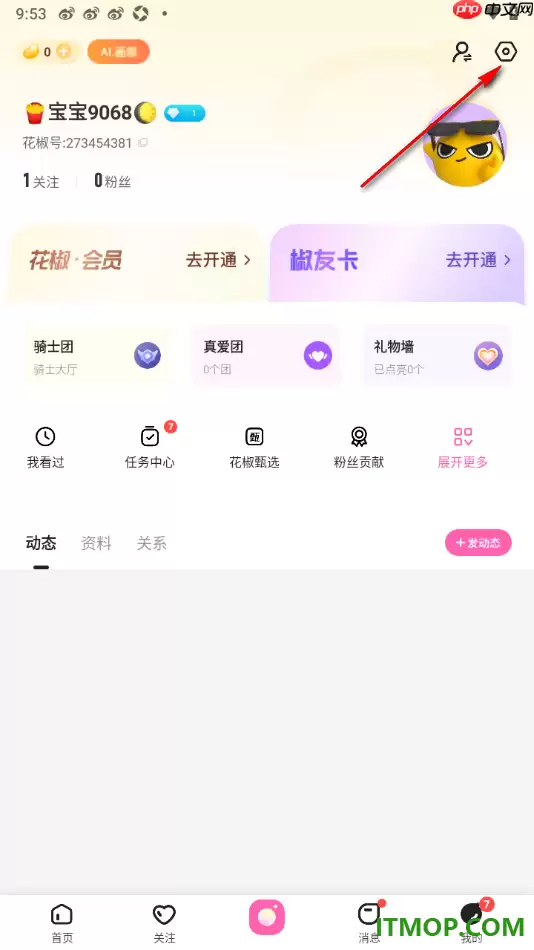Open 我看过 watch history
This screenshot has height=950, width=534.
[45, 447]
